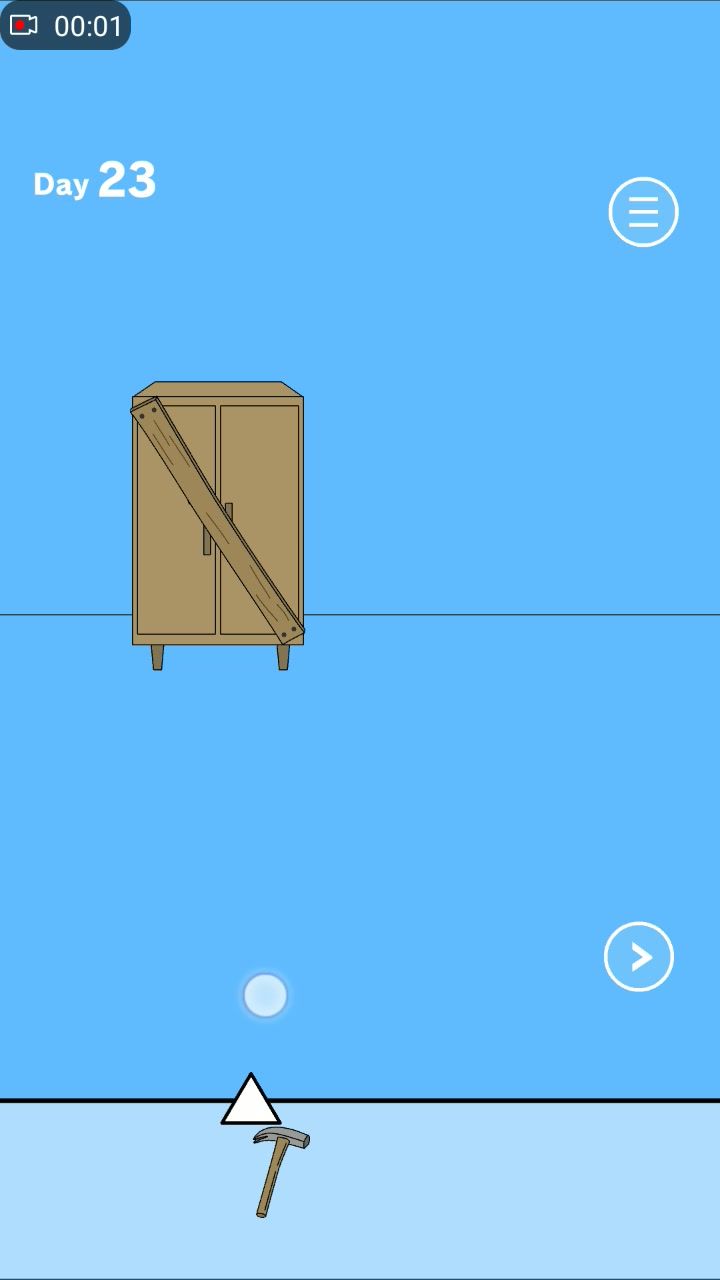Open the hamburger menu
Viewport: 720px width, 1280px height.
(643, 212)
